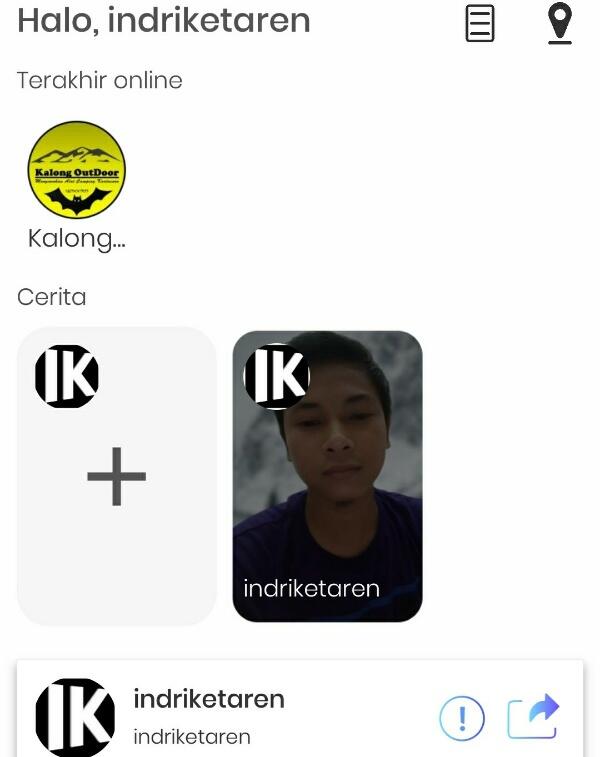View the indriketaren story
Image resolution: width=600 pixels, height=757 pixels.
[327, 476]
